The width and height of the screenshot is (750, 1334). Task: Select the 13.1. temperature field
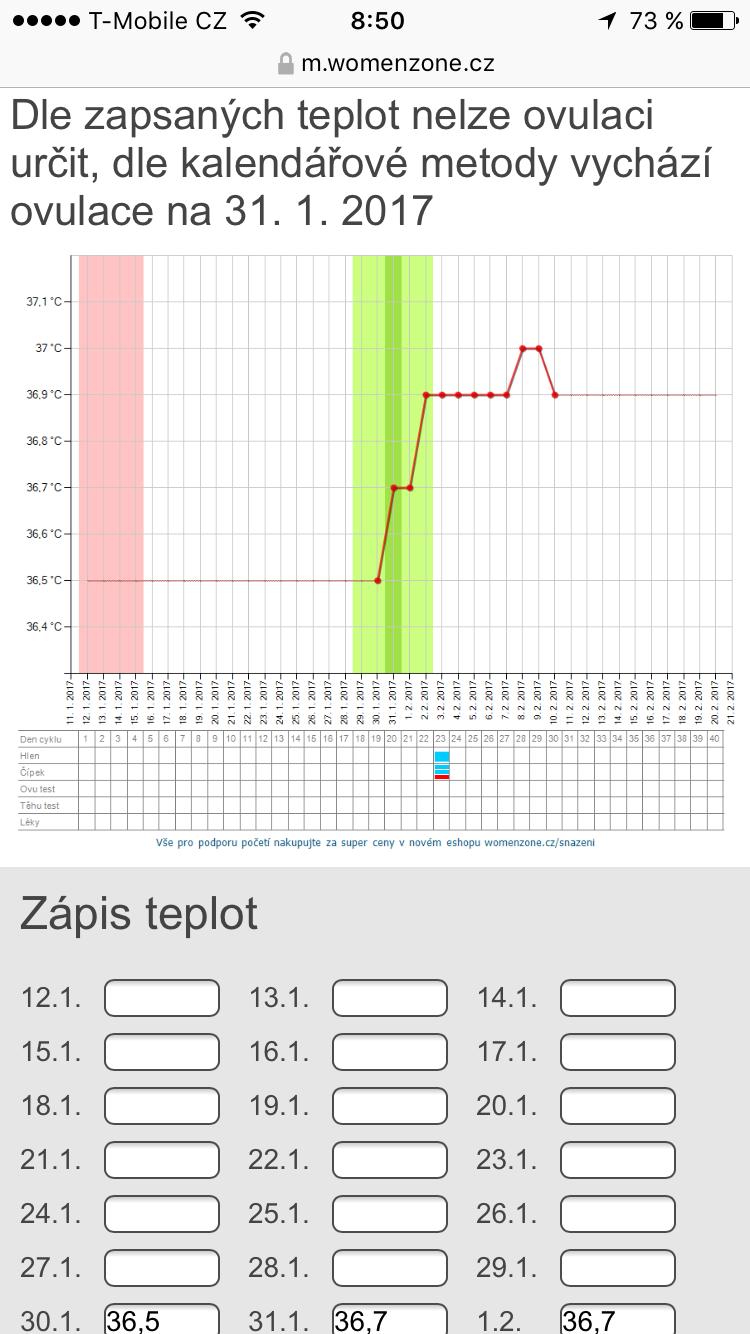point(390,998)
